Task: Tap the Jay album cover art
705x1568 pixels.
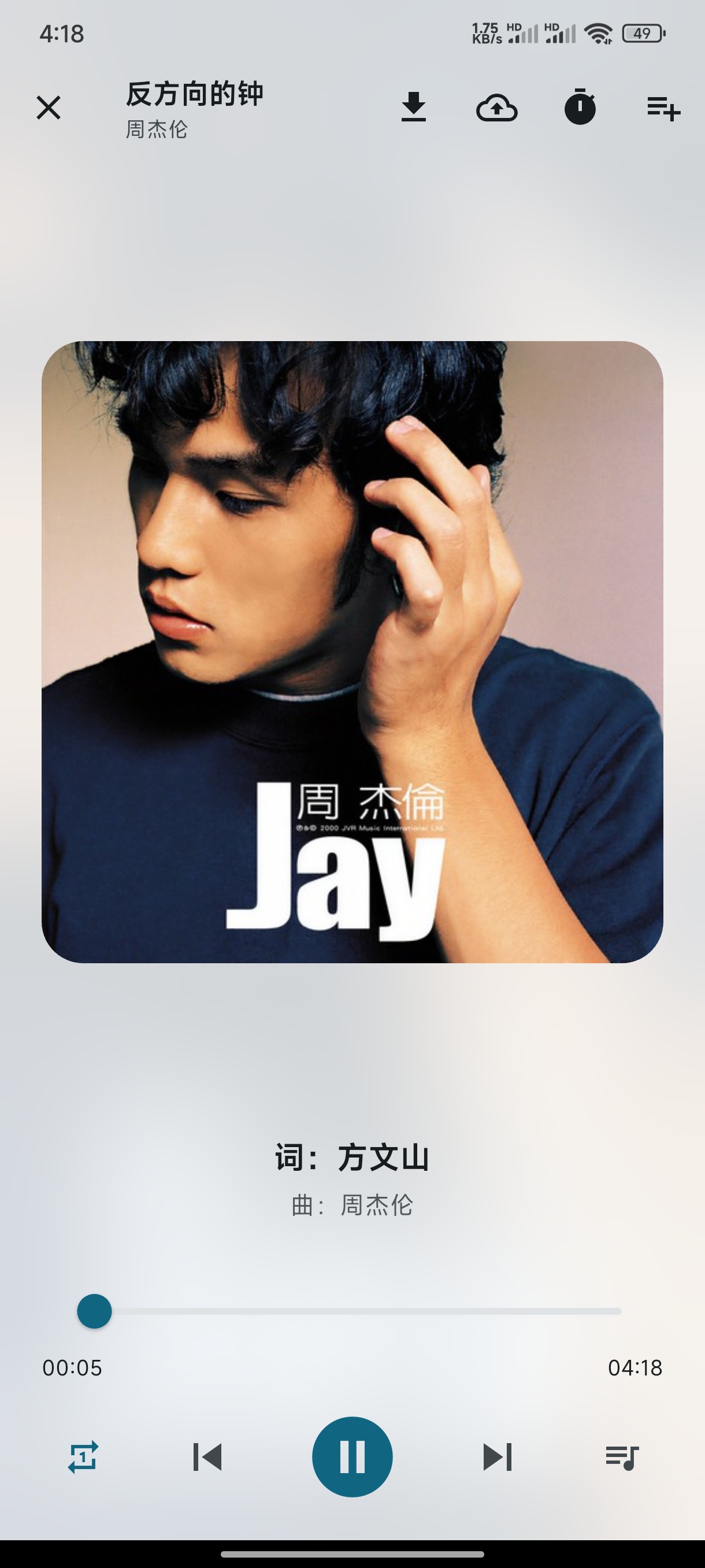Action: (x=352, y=652)
